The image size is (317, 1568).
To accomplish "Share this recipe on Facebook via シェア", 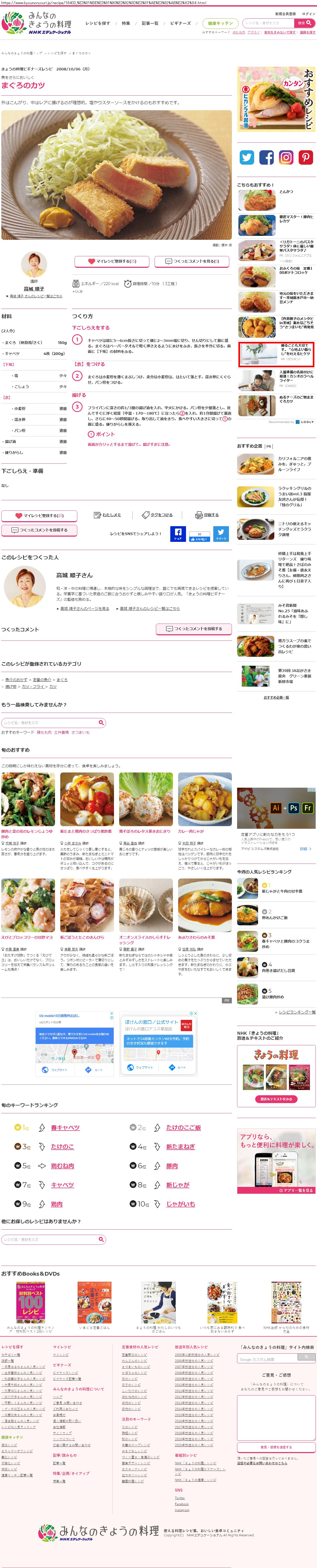I will 178,533.
